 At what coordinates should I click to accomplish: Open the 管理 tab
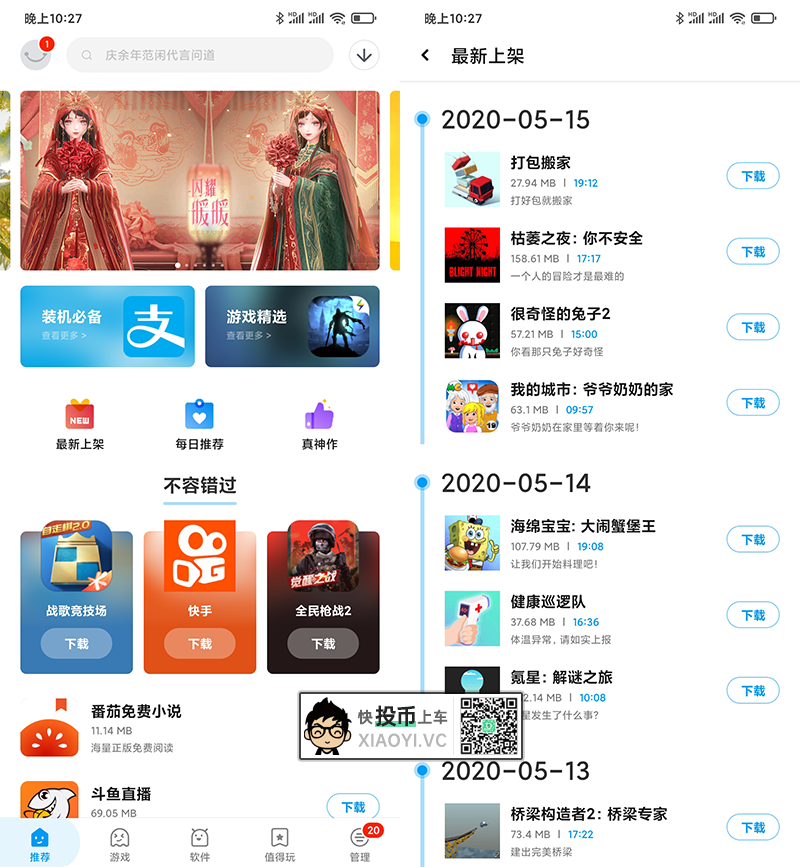click(x=360, y=844)
